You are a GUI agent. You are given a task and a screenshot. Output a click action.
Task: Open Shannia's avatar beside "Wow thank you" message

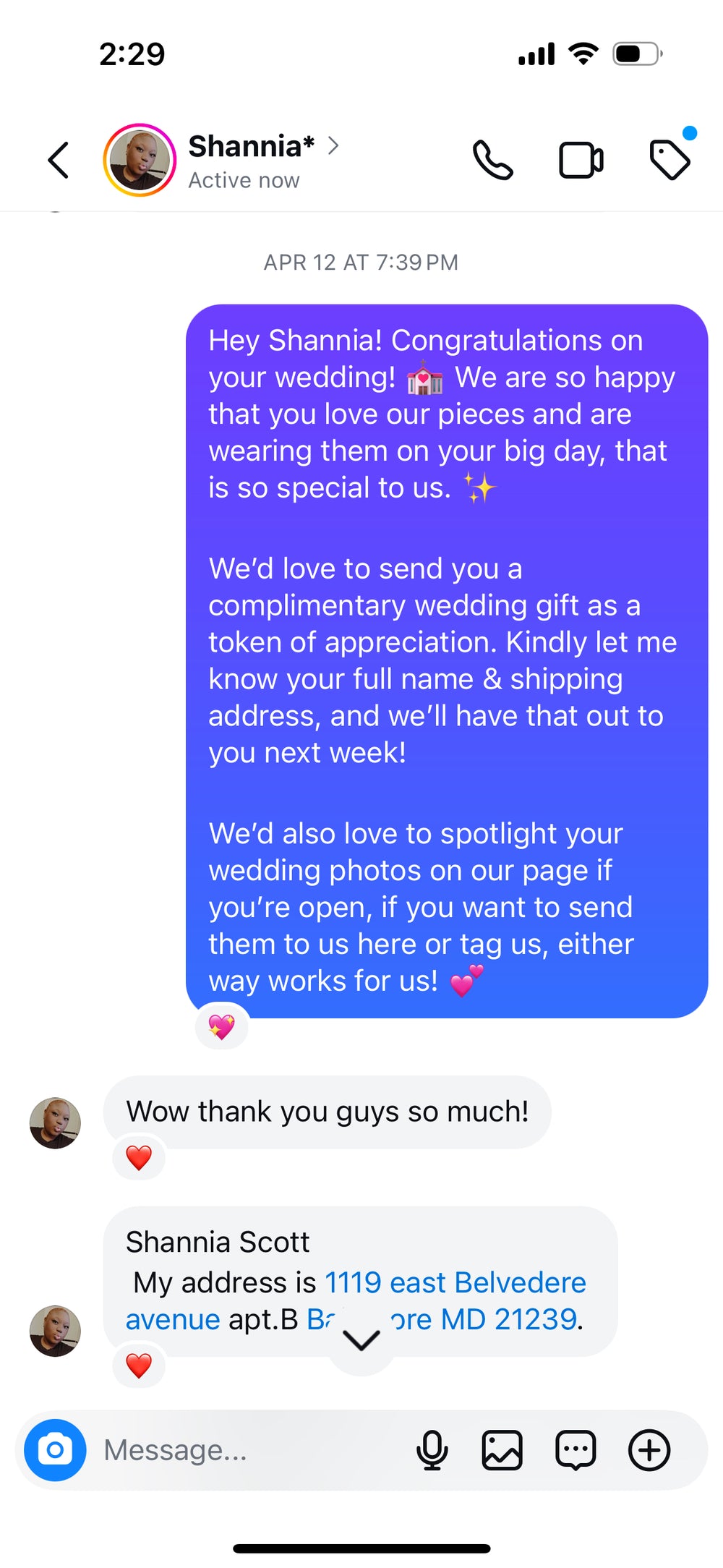click(55, 1122)
